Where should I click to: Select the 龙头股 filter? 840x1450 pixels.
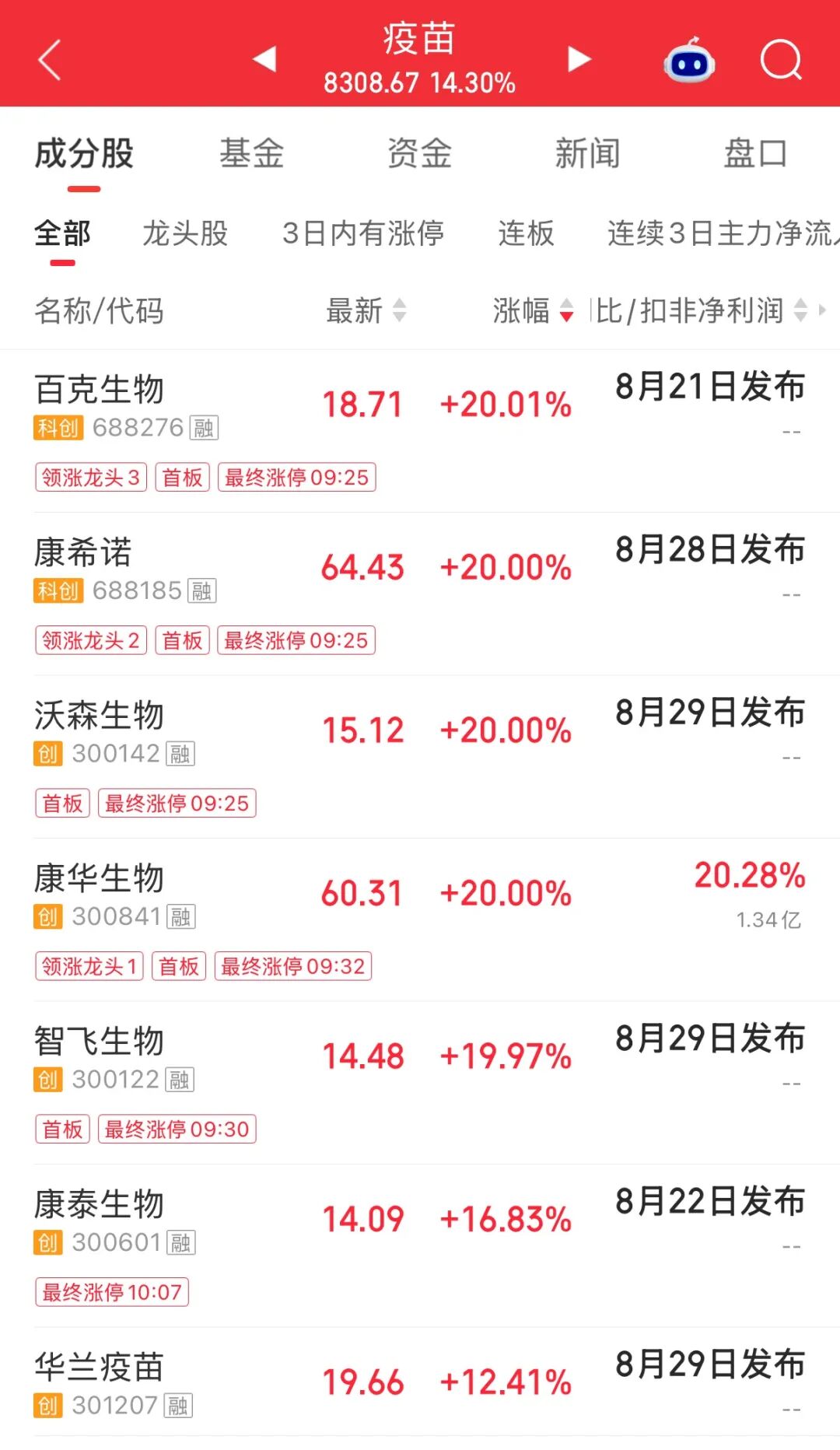(x=185, y=233)
